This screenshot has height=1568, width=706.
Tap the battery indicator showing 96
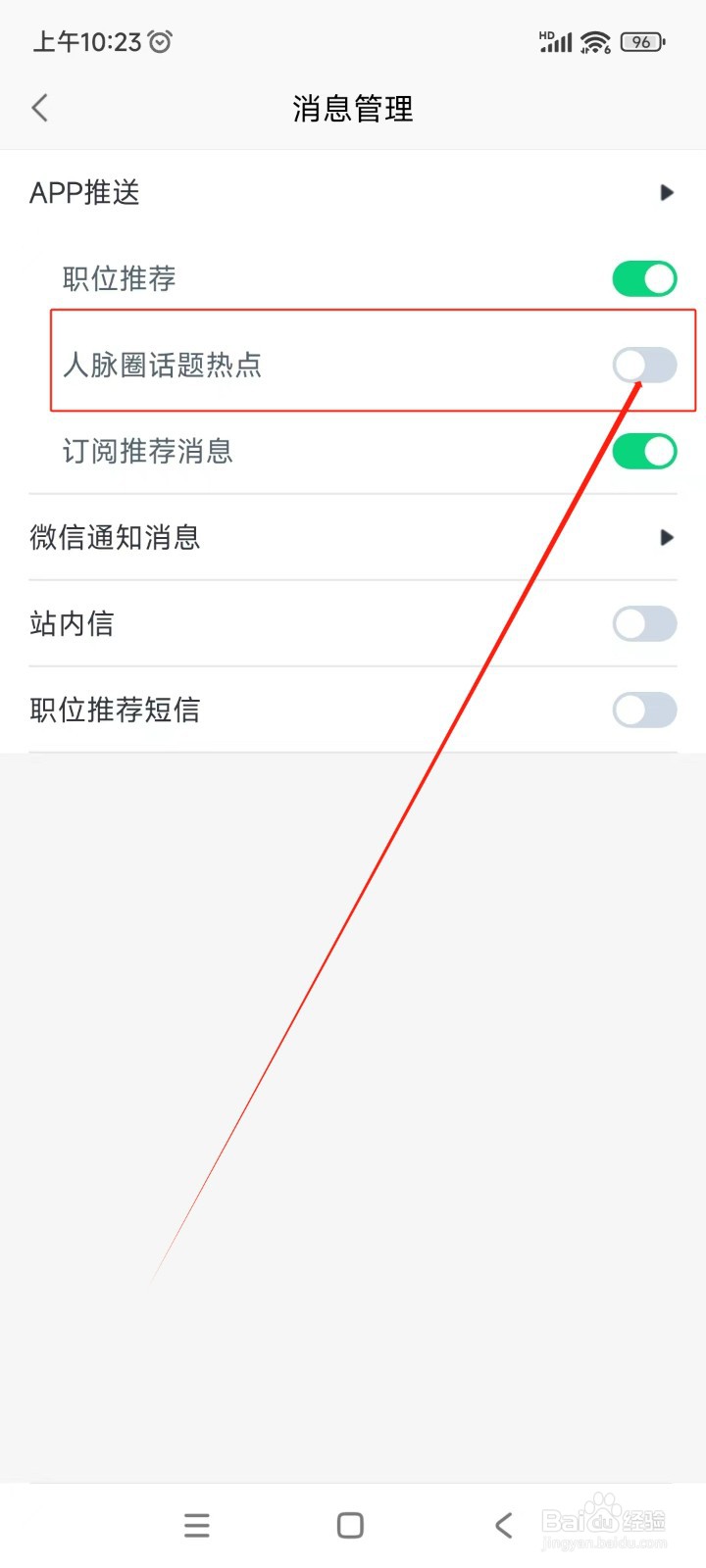click(x=642, y=42)
